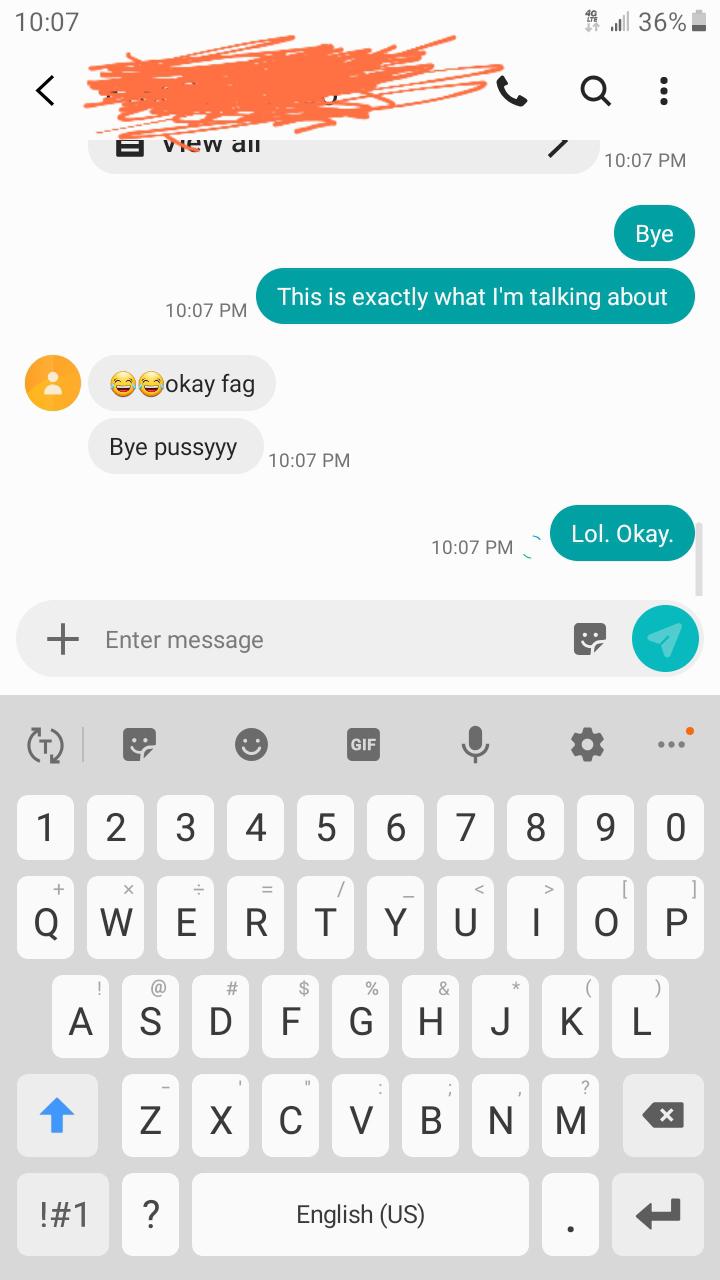Tap the backspace key
This screenshot has height=1280, width=720.
(664, 1115)
